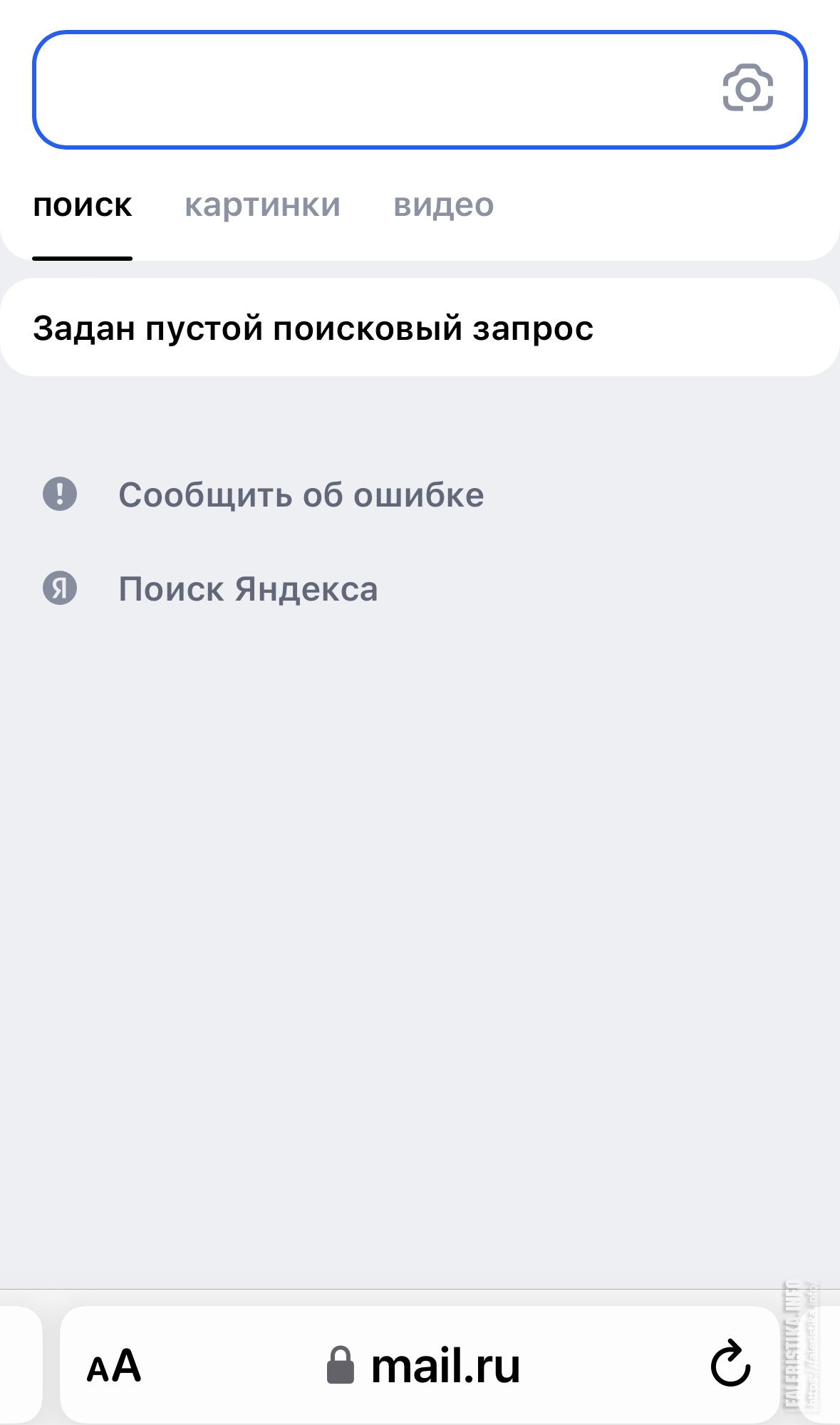The width and height of the screenshot is (840, 1425).
Task: Tap the empty search input field
Action: [370, 90]
